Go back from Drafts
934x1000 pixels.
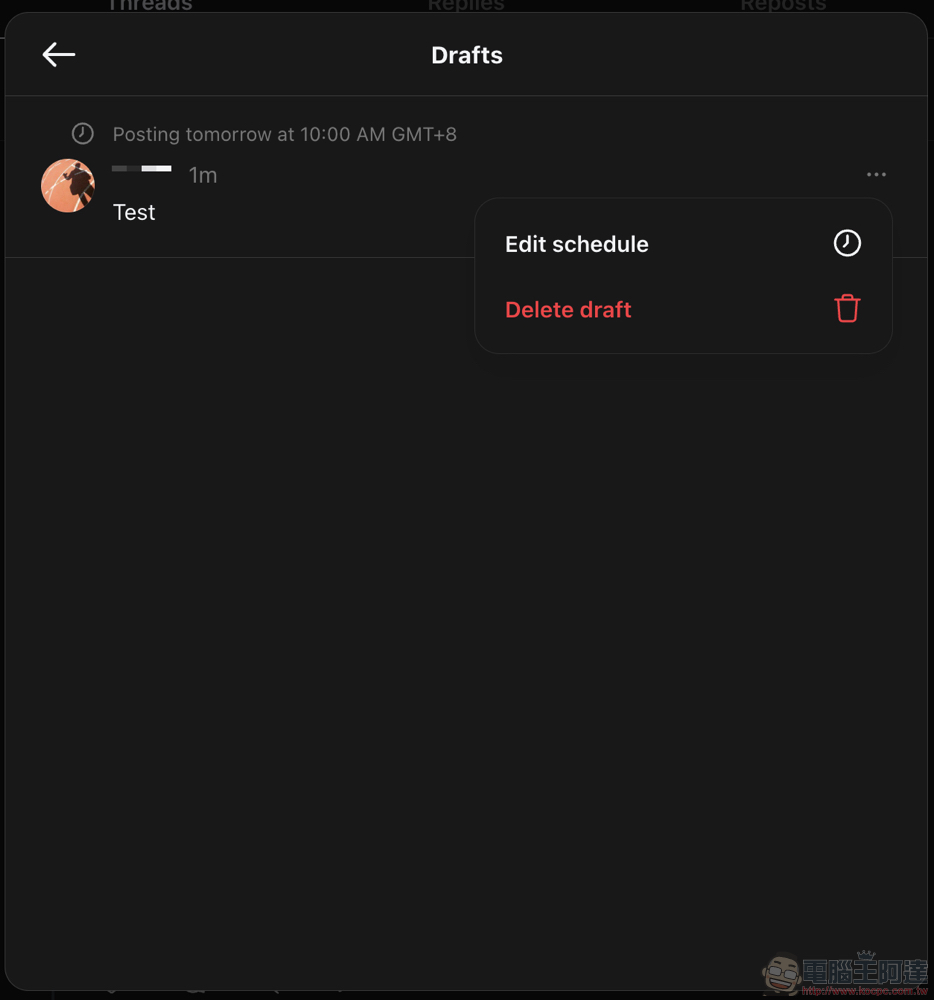click(59, 55)
